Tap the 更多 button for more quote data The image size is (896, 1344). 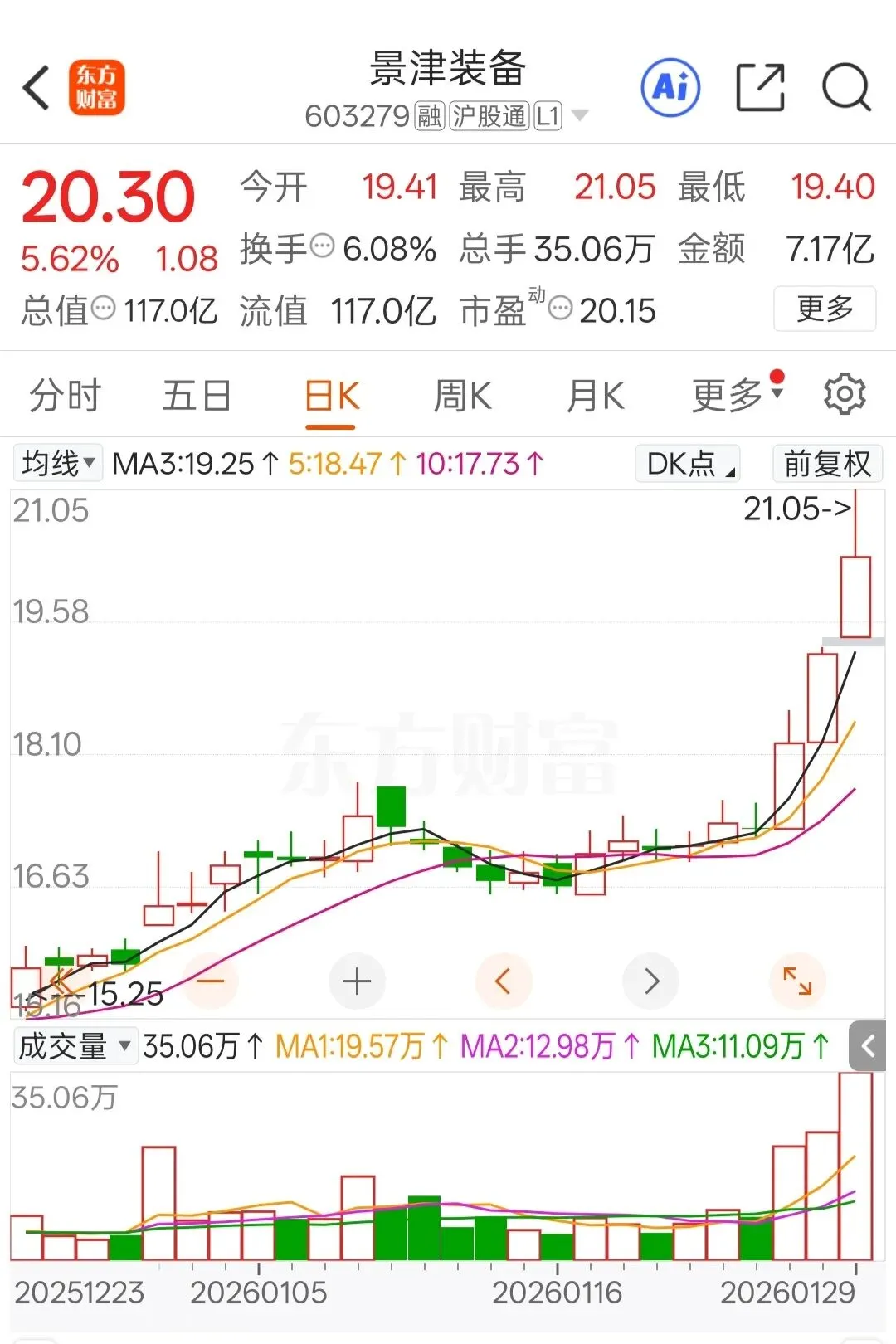pos(825,309)
